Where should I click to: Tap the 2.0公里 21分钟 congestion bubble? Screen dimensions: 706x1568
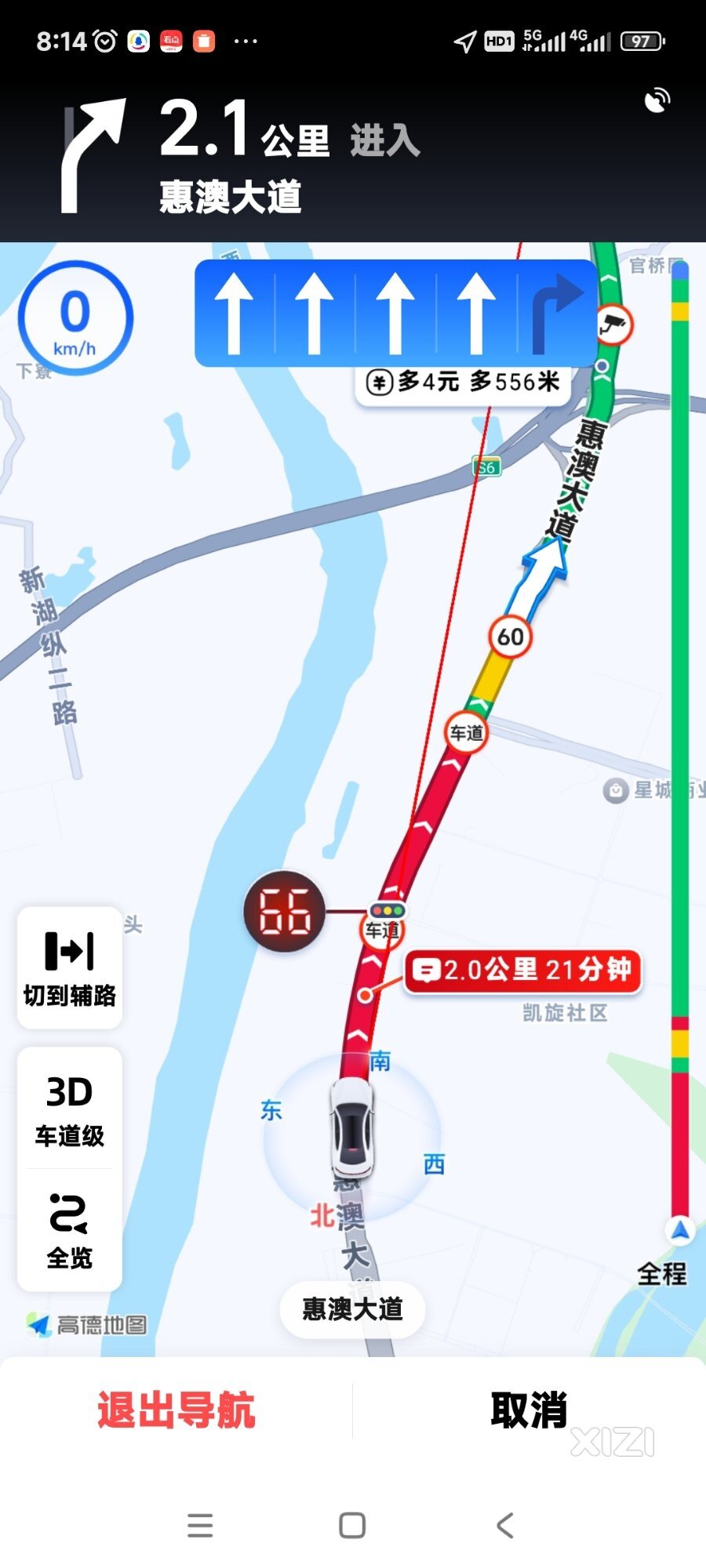523,971
